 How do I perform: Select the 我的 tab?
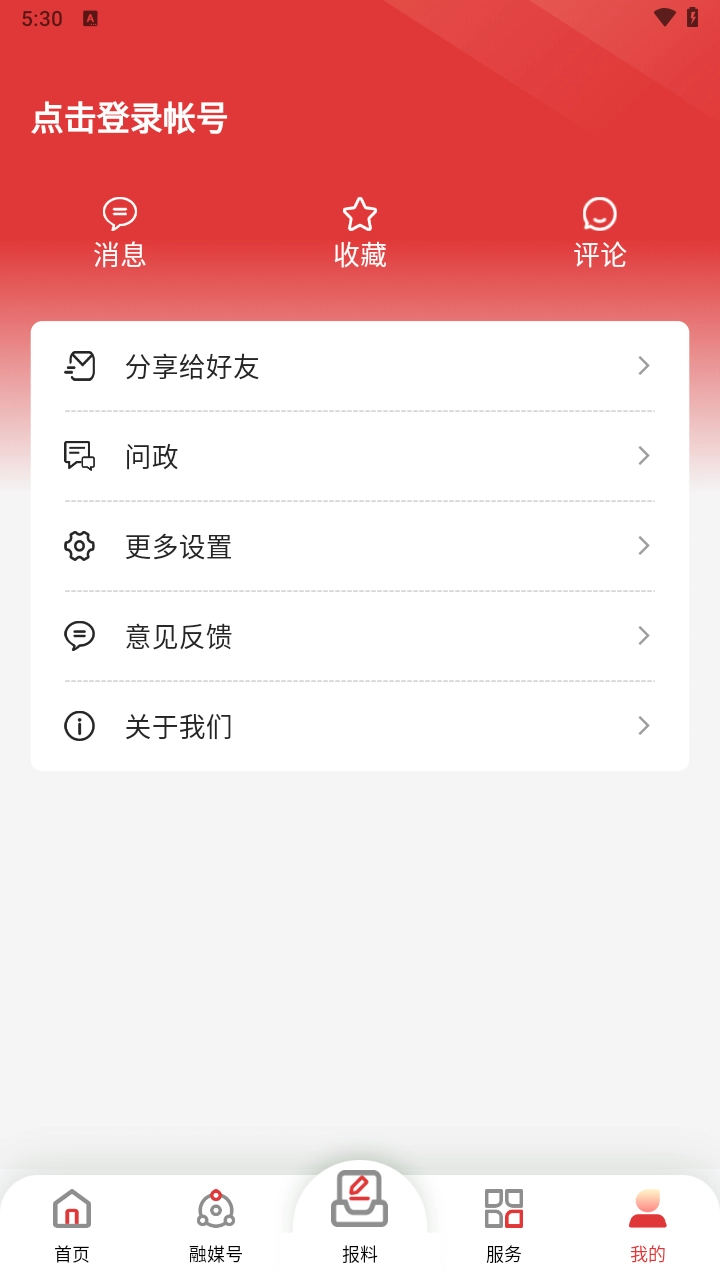click(x=648, y=1226)
